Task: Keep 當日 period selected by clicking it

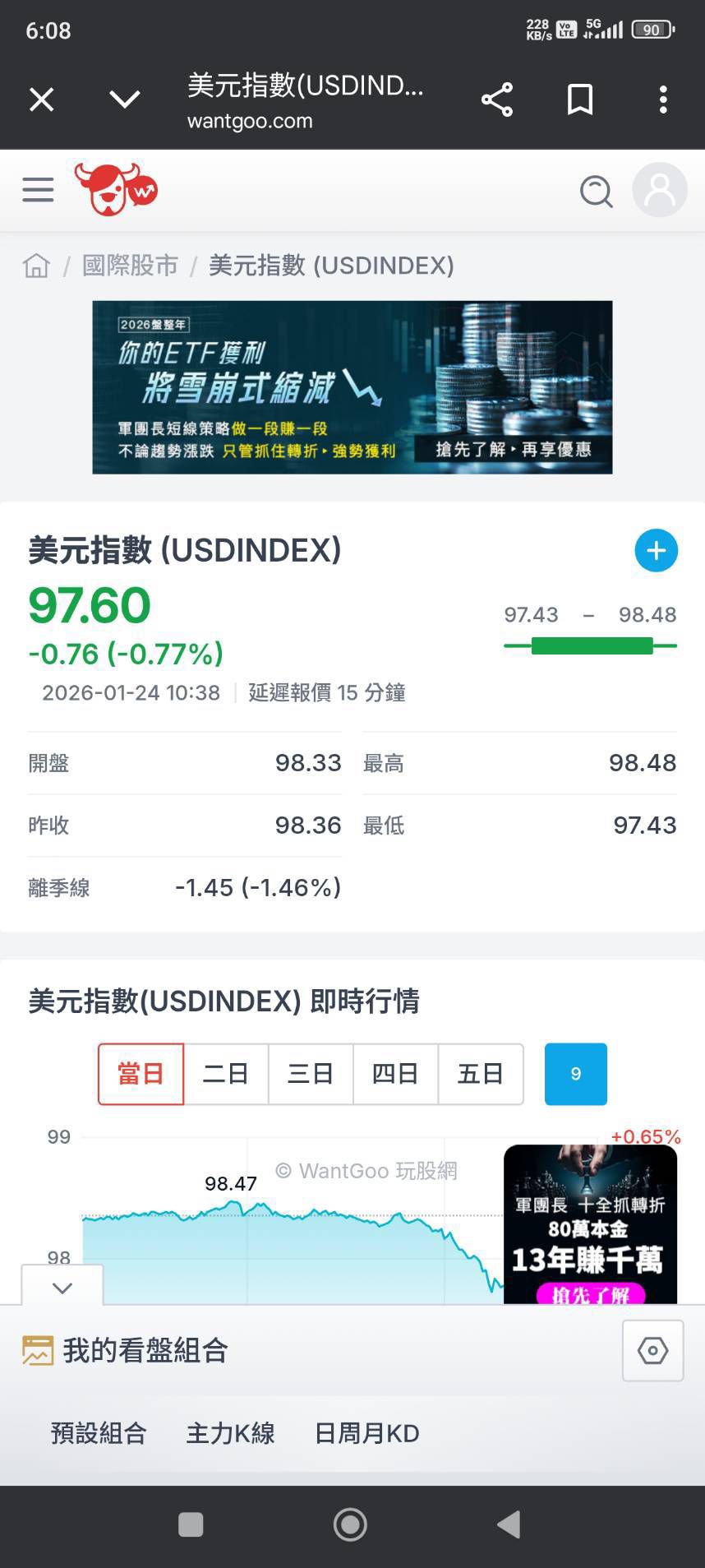Action: (140, 1074)
